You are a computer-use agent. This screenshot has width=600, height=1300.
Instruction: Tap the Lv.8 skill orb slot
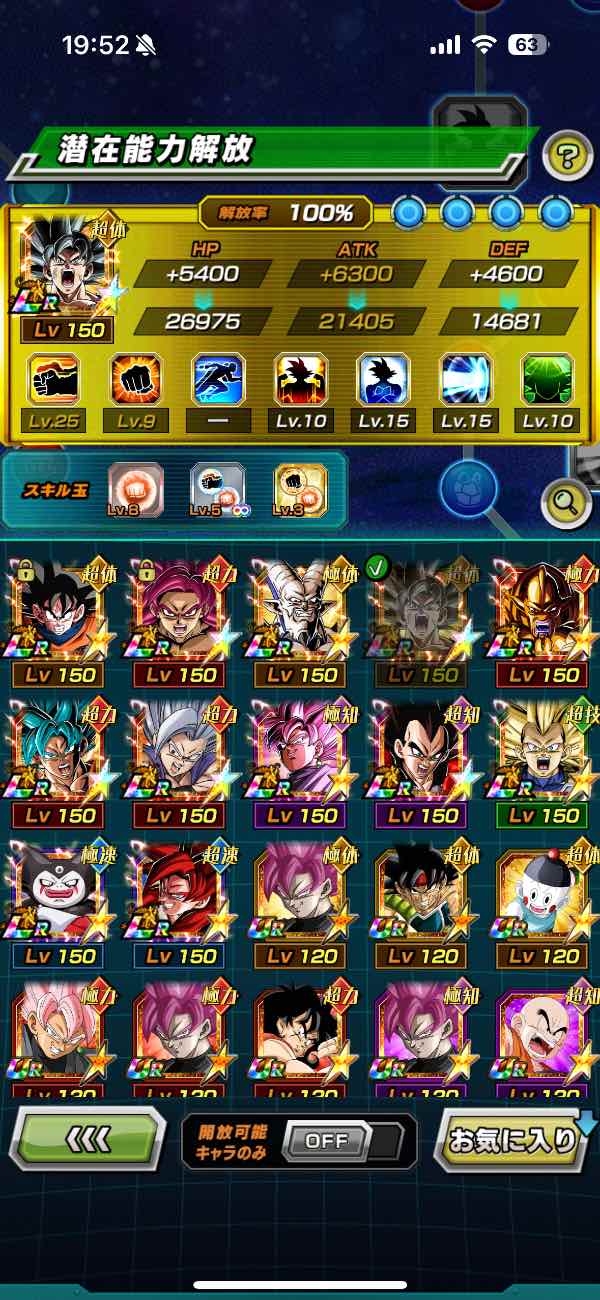135,488
